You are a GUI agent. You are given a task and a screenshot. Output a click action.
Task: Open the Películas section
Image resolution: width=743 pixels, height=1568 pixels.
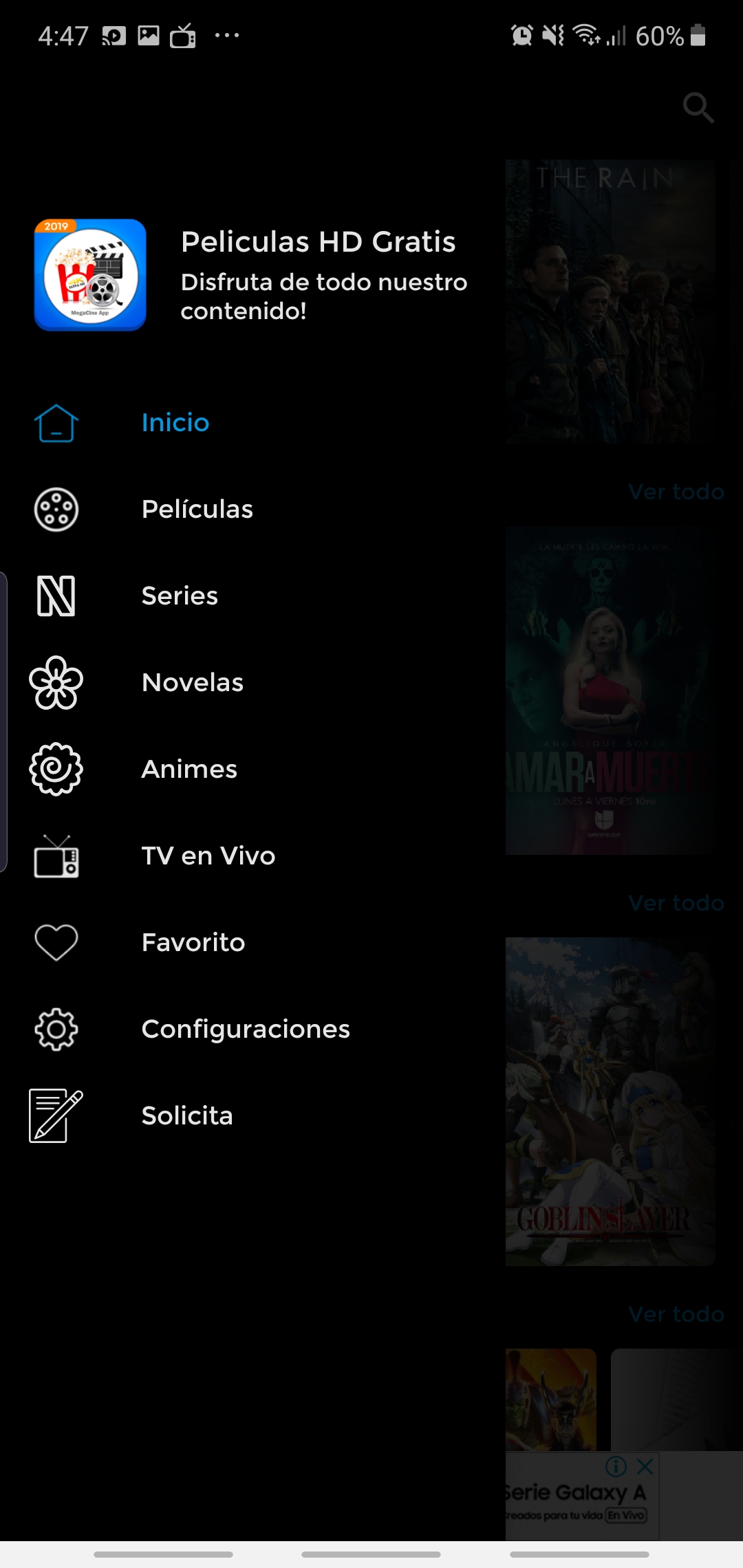point(197,509)
